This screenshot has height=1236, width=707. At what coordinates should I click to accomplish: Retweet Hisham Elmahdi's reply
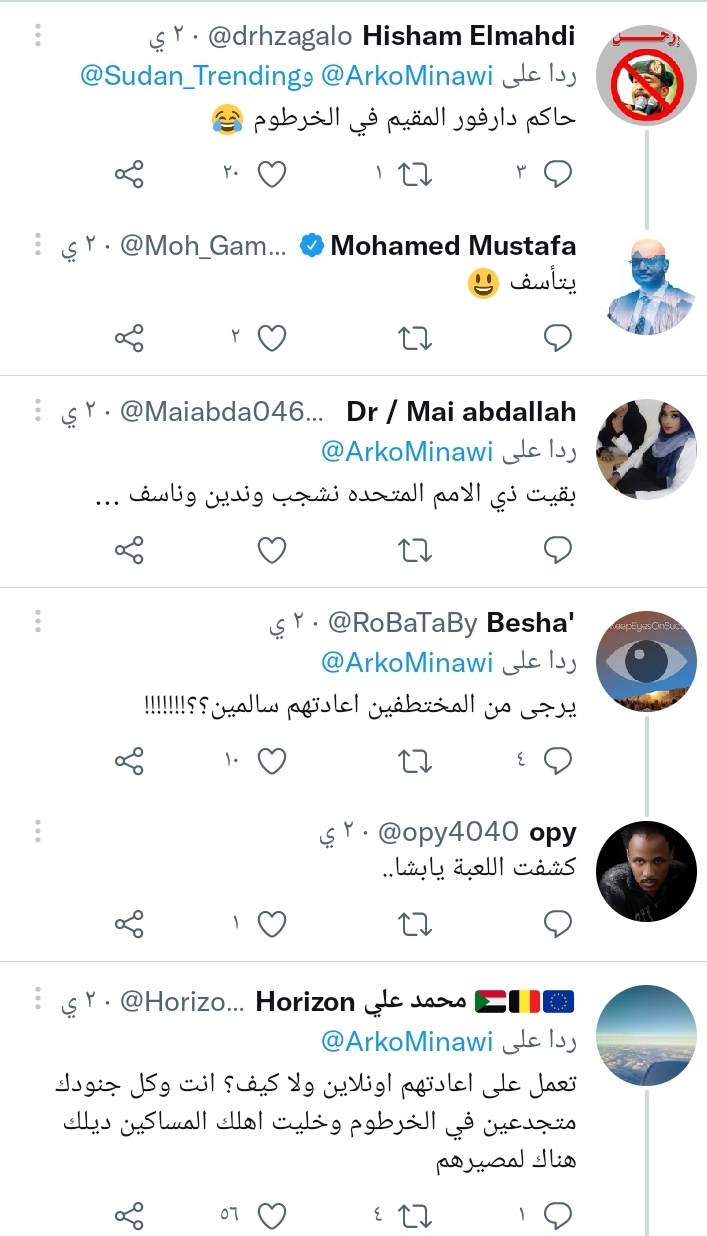[415, 175]
